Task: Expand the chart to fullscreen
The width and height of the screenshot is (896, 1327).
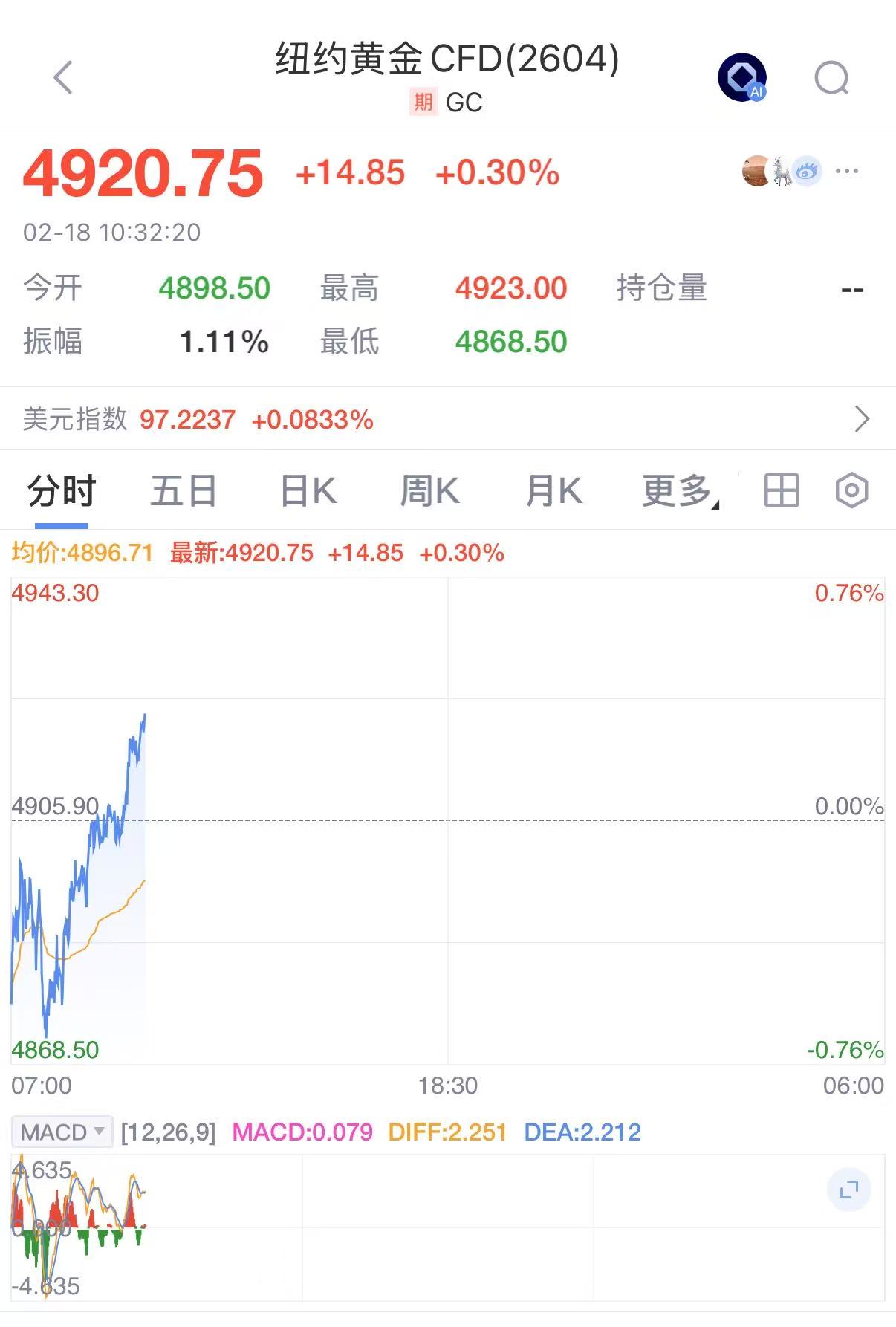Action: point(848,1190)
